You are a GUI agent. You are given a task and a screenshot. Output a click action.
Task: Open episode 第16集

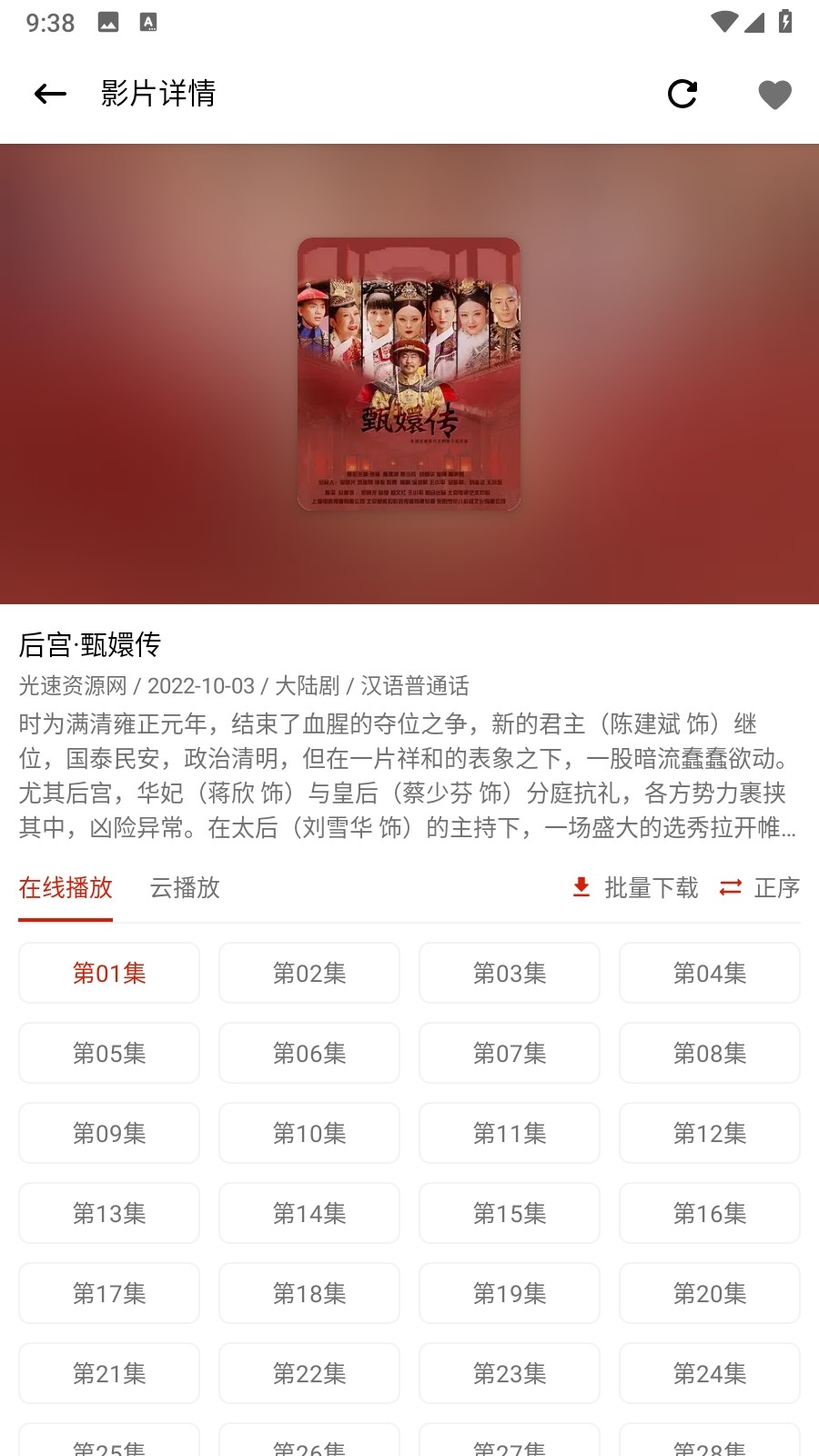coord(710,1214)
